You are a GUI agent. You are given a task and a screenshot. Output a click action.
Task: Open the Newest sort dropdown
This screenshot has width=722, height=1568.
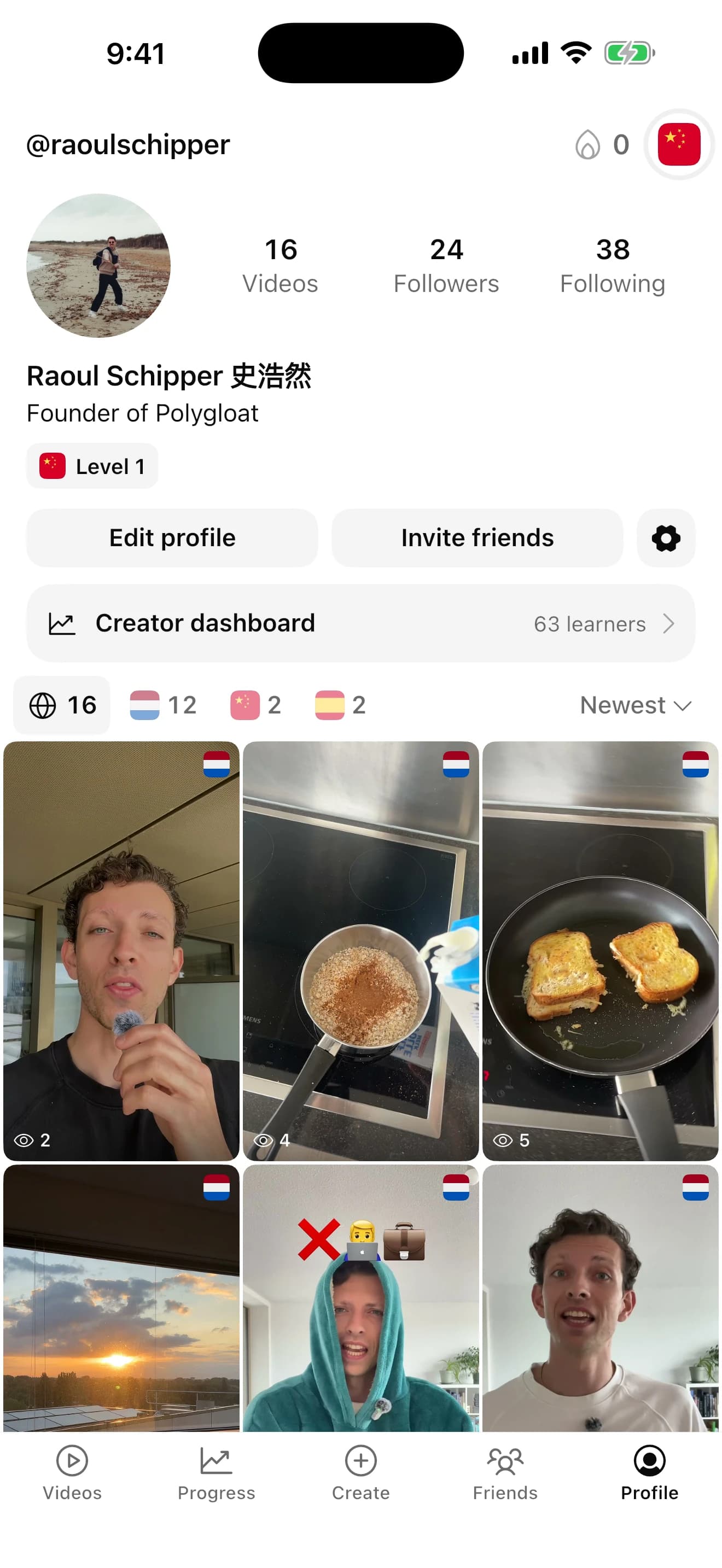coord(636,705)
